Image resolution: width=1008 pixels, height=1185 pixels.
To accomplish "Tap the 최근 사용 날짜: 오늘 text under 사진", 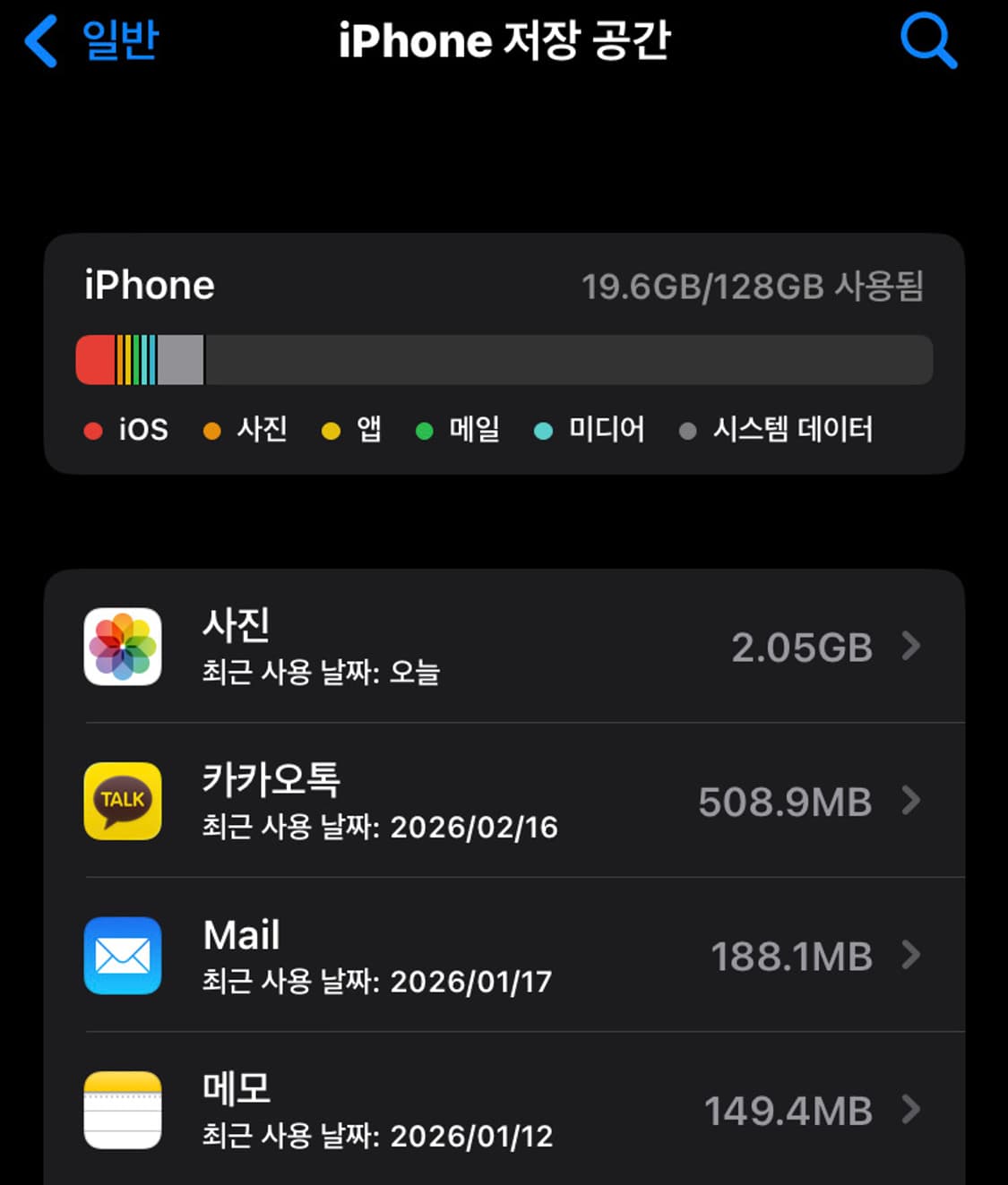I will 319,673.
